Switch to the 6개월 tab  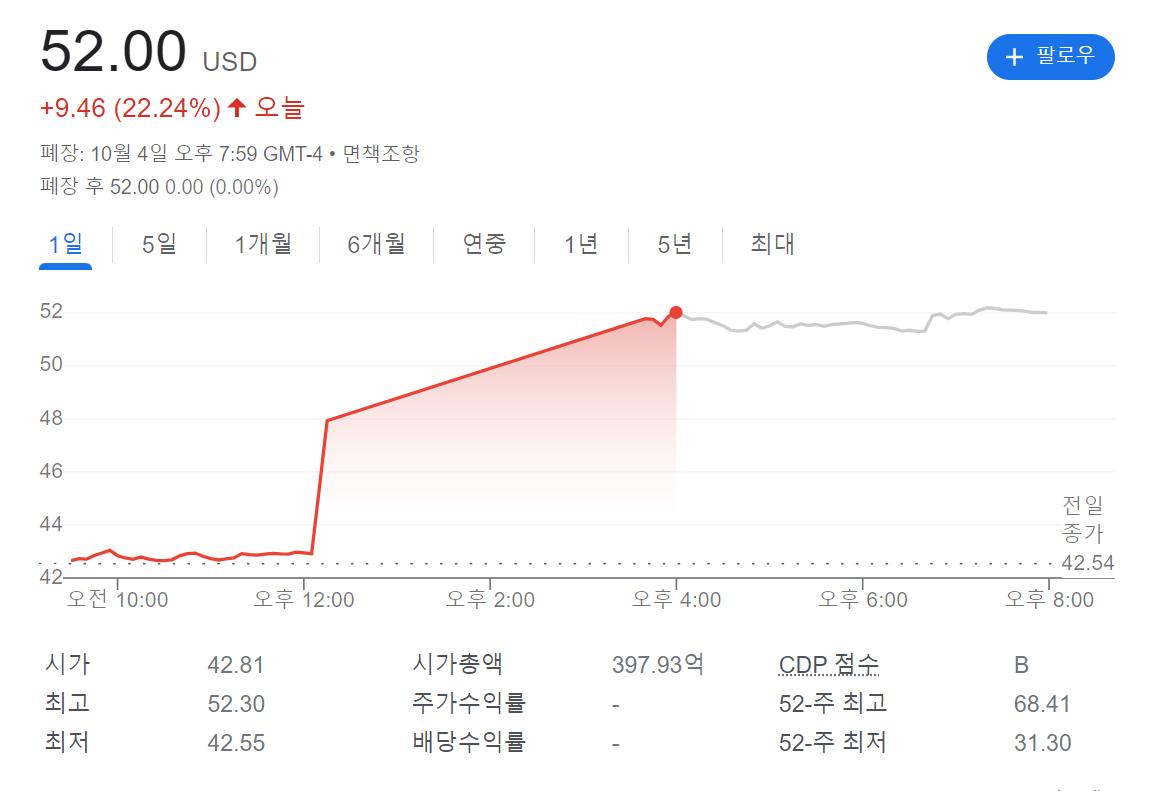(376, 244)
